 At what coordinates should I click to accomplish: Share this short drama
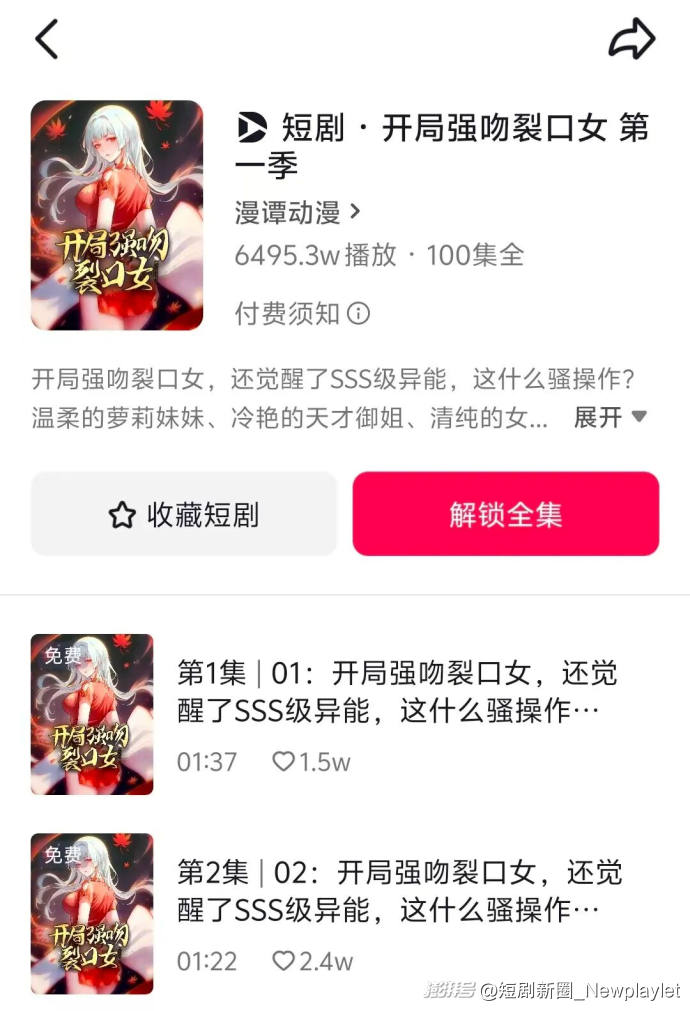[631, 39]
